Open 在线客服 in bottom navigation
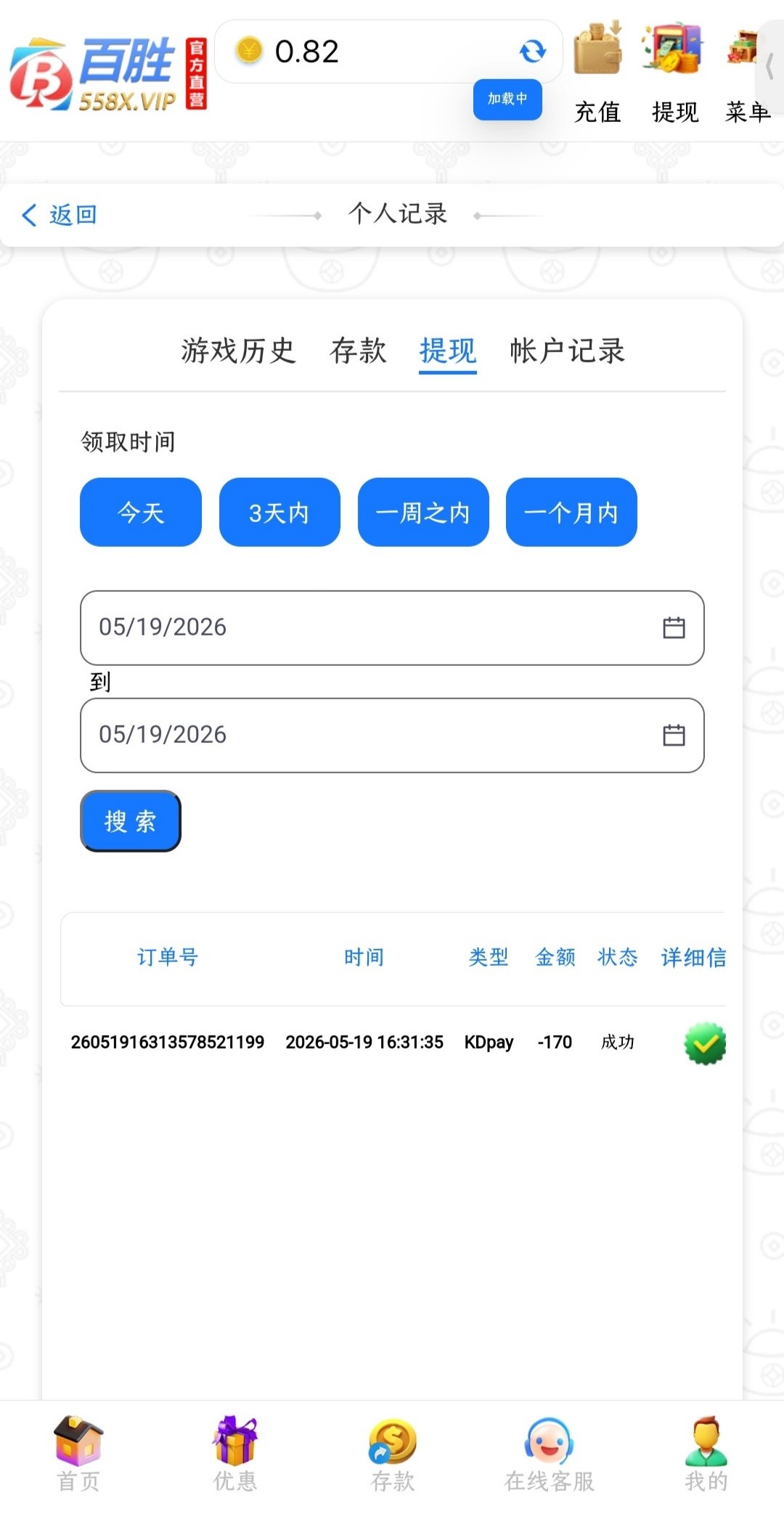The width and height of the screenshot is (784, 1514). [550, 1454]
